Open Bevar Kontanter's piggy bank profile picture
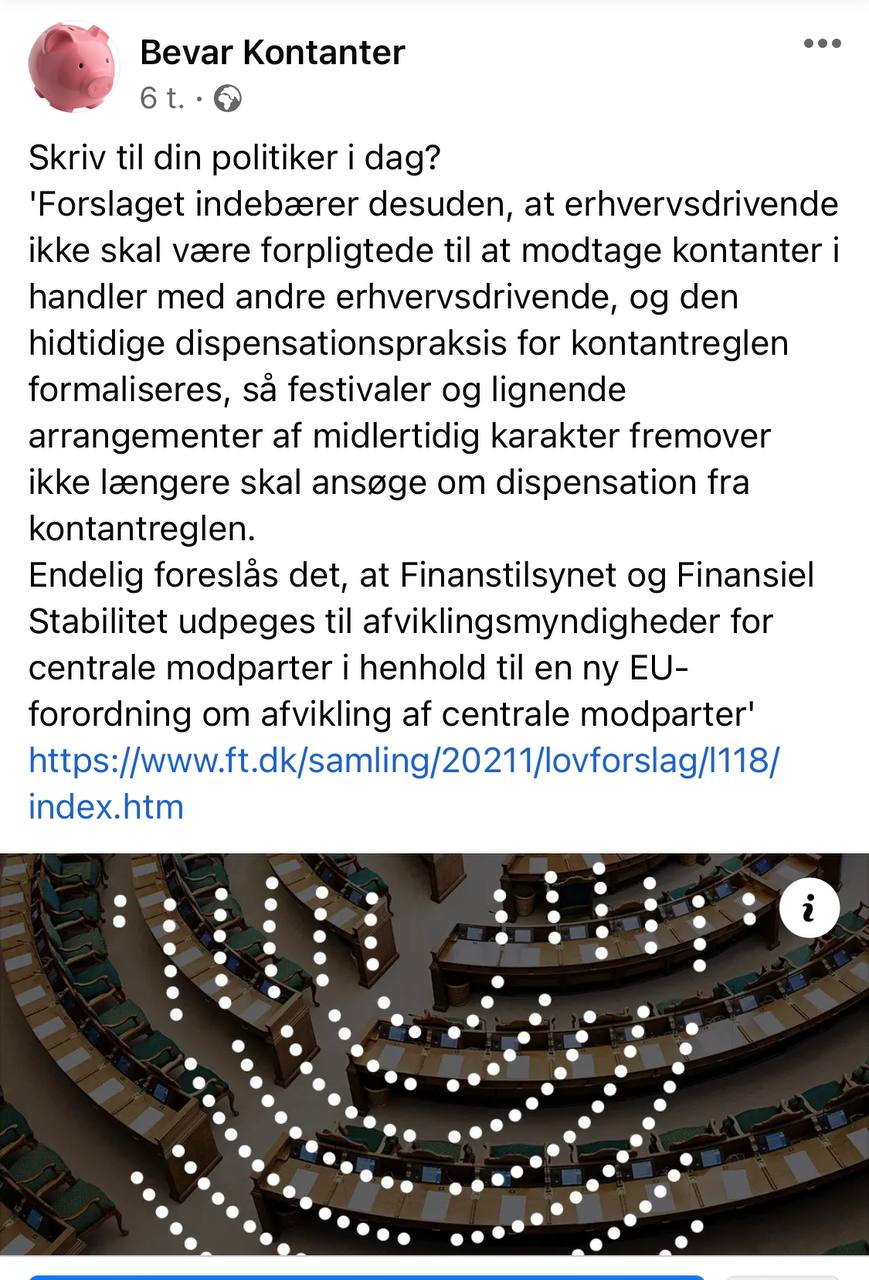 point(73,69)
